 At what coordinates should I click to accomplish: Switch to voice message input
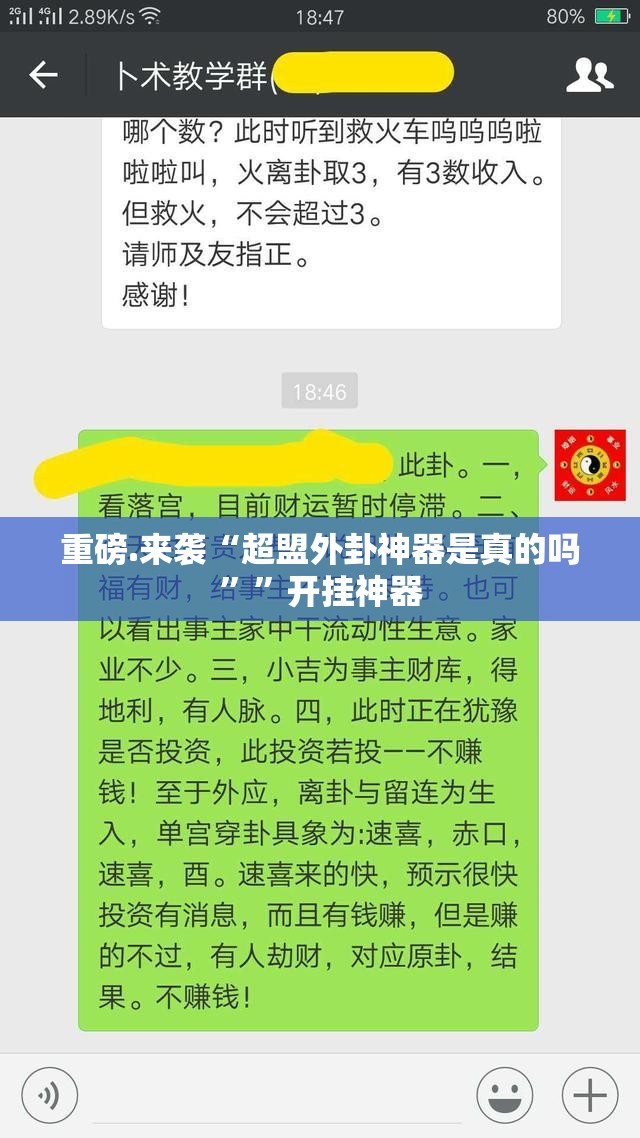(50, 1095)
